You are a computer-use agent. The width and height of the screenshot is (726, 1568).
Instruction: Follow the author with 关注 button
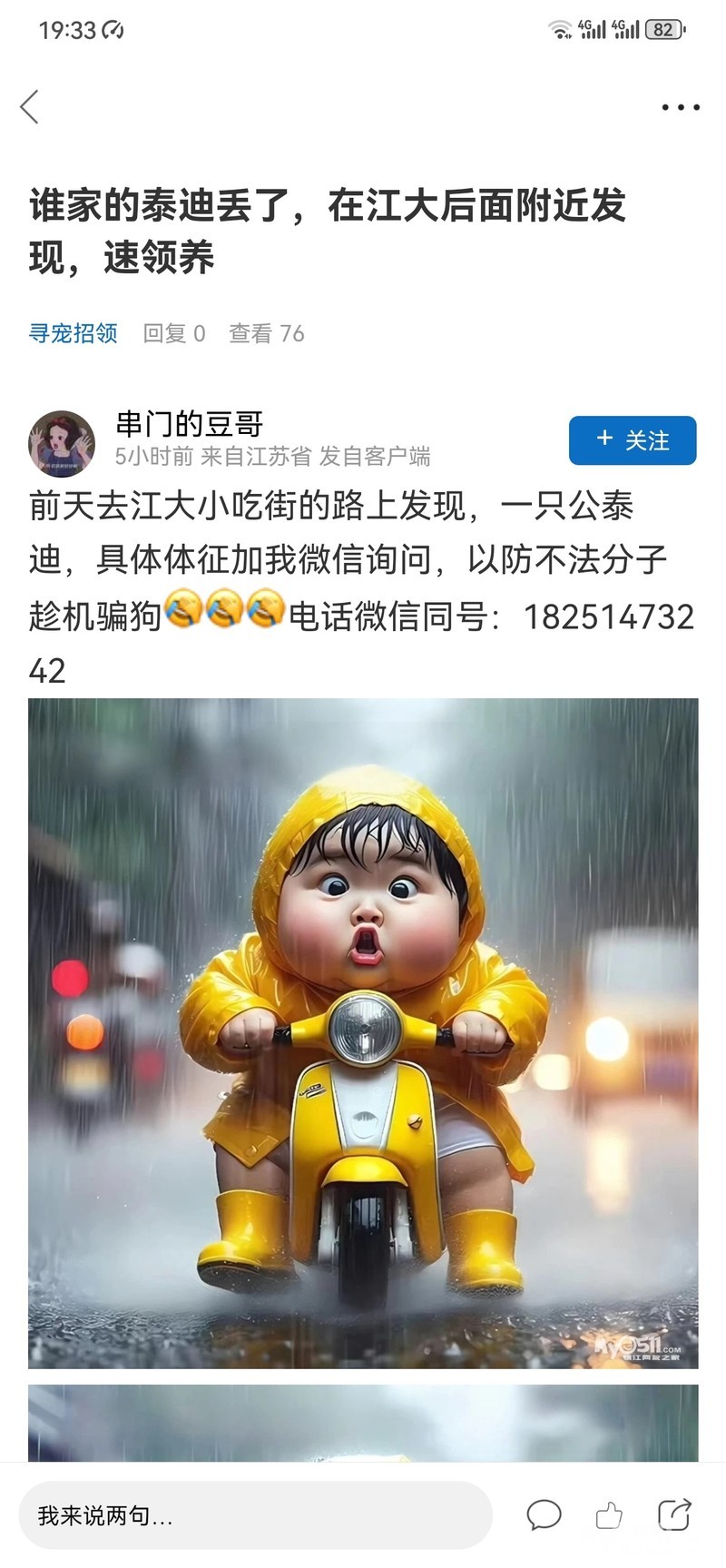coord(633,440)
